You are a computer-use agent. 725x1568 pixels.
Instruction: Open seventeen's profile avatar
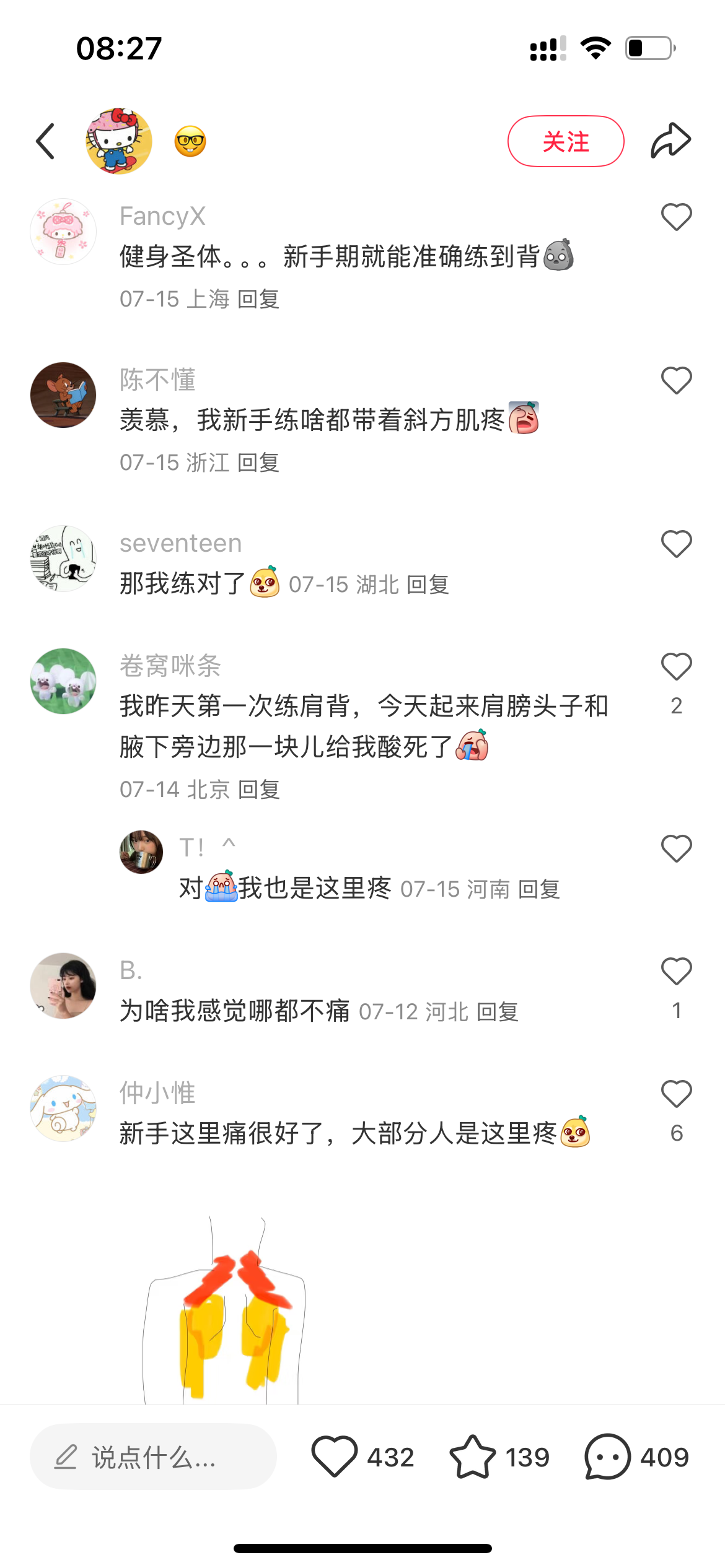(x=63, y=559)
